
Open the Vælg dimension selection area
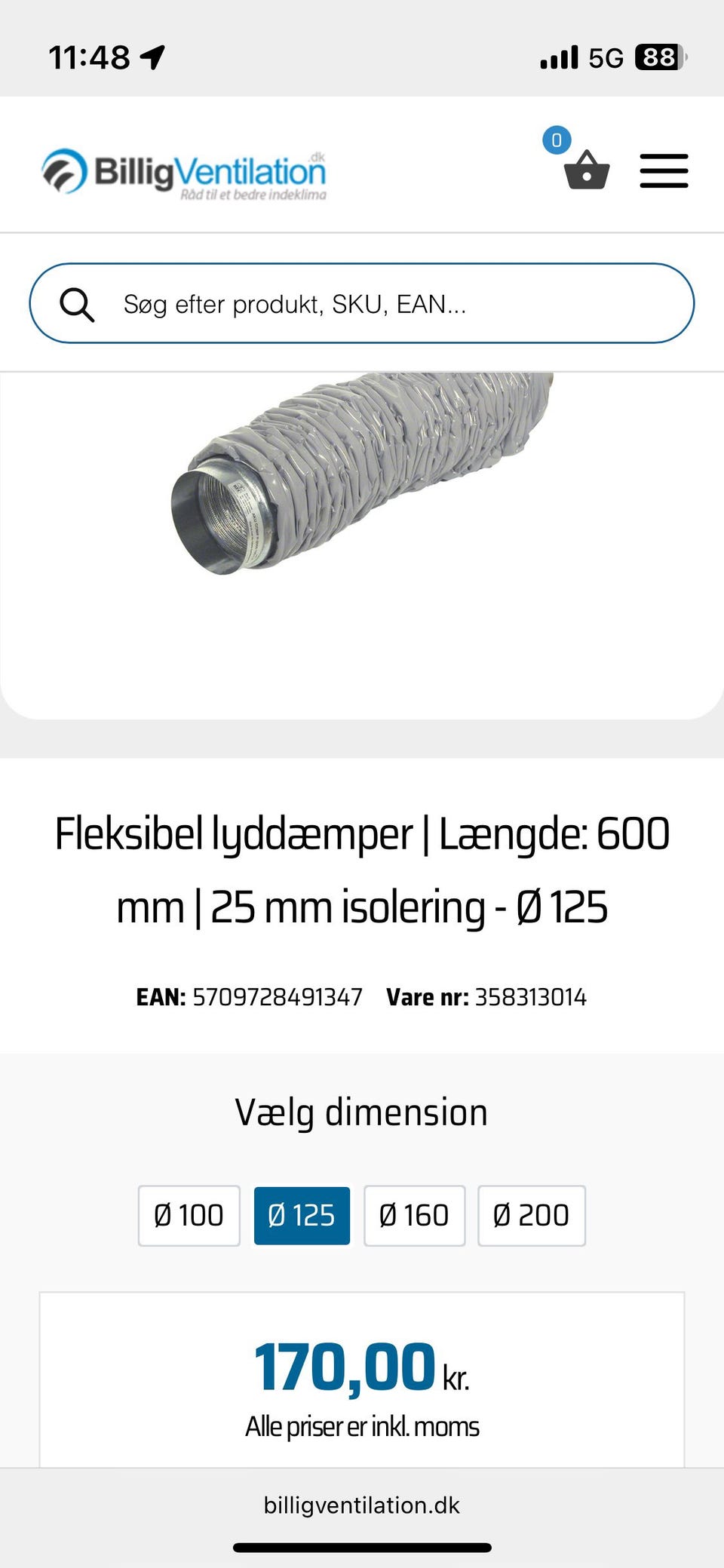(362, 1110)
